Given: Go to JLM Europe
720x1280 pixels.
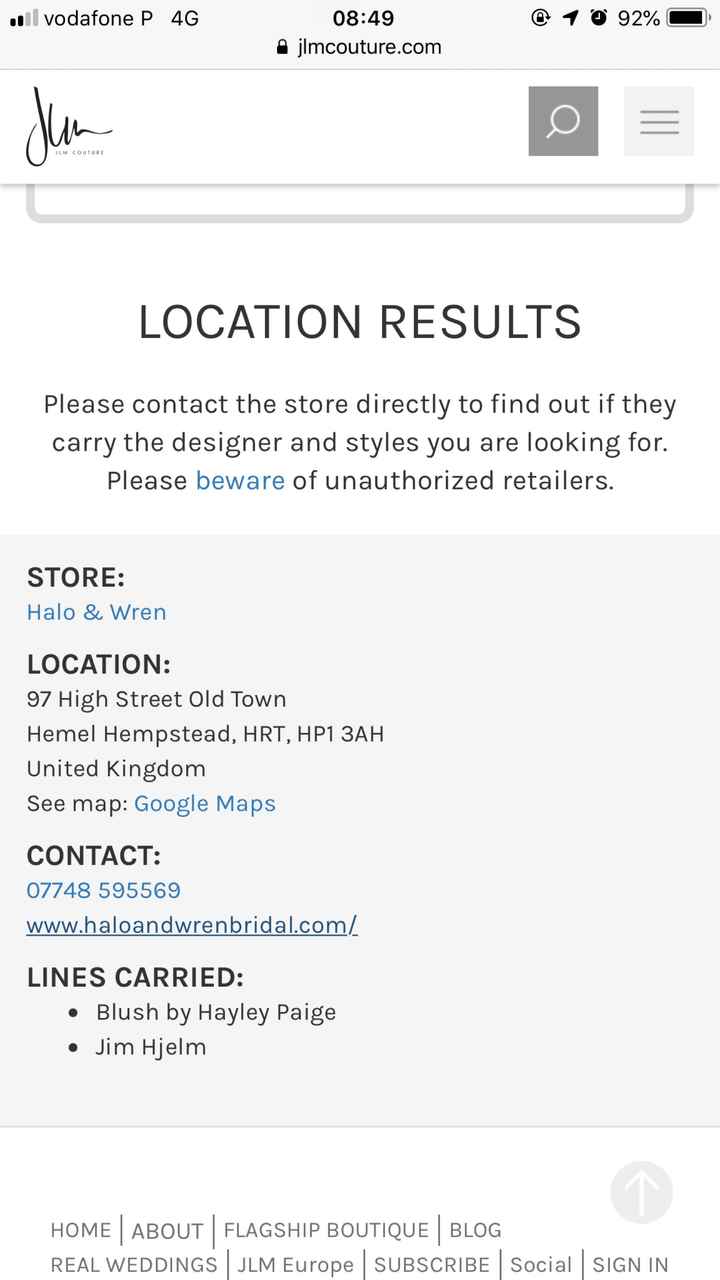Looking at the screenshot, I should [x=296, y=1265].
